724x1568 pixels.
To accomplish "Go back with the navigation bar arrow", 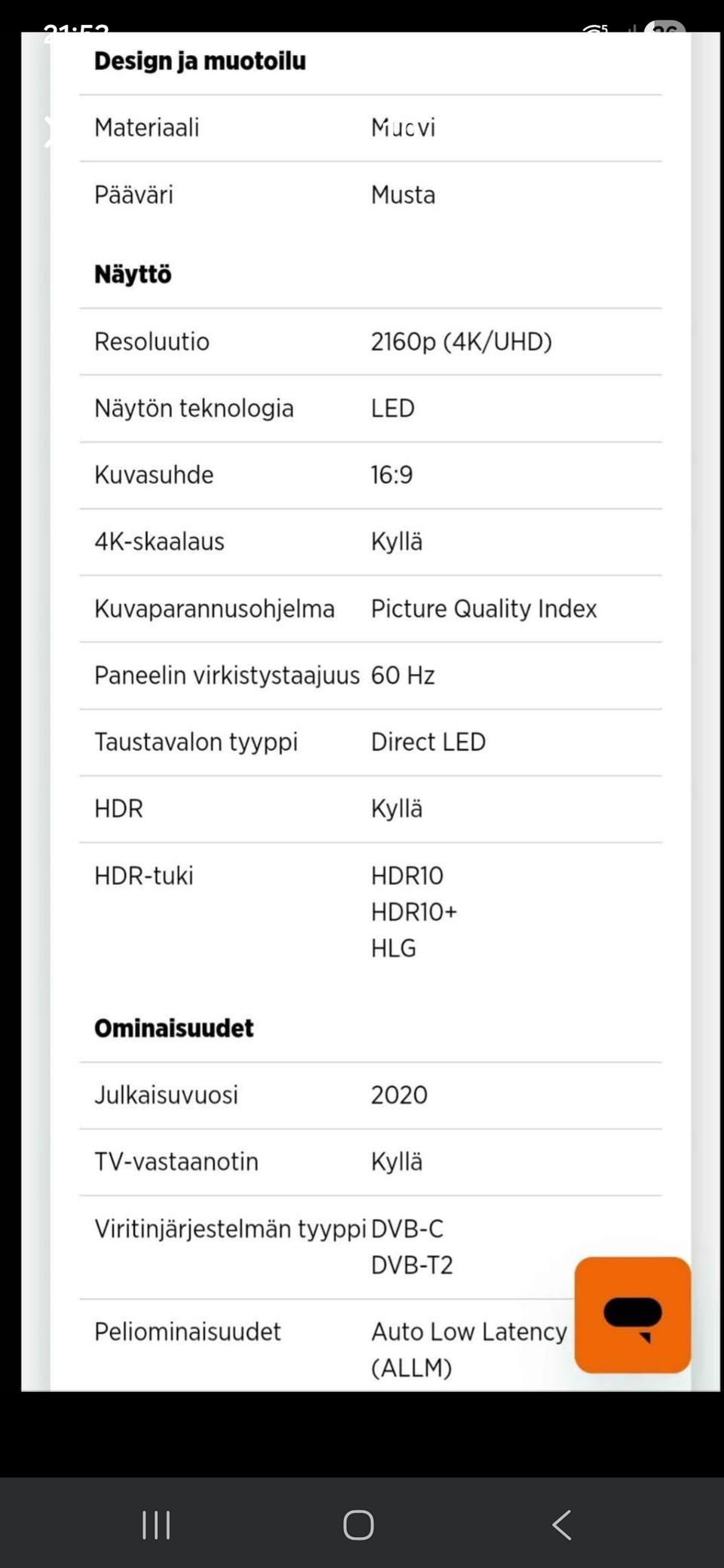I will tap(562, 1524).
